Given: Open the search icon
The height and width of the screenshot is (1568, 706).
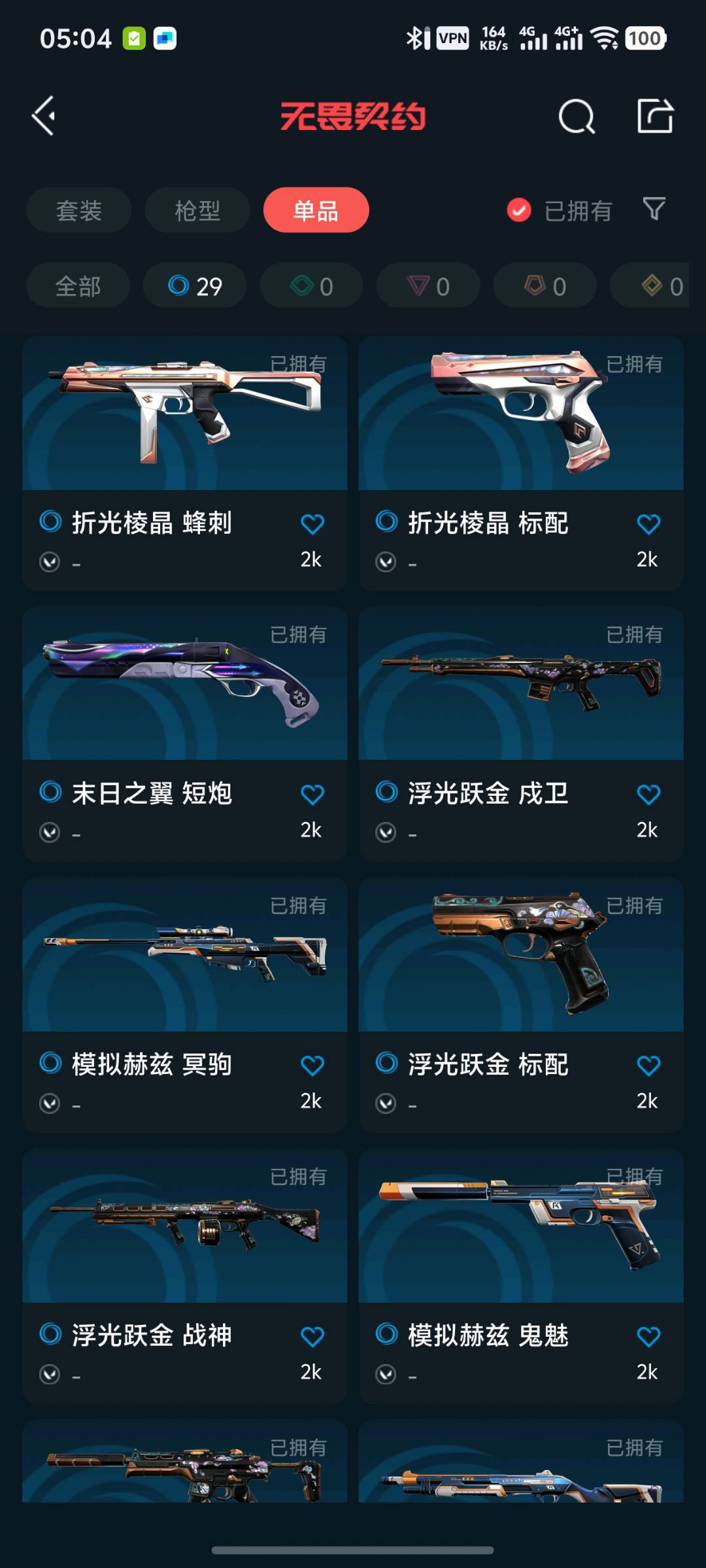Looking at the screenshot, I should [x=577, y=117].
